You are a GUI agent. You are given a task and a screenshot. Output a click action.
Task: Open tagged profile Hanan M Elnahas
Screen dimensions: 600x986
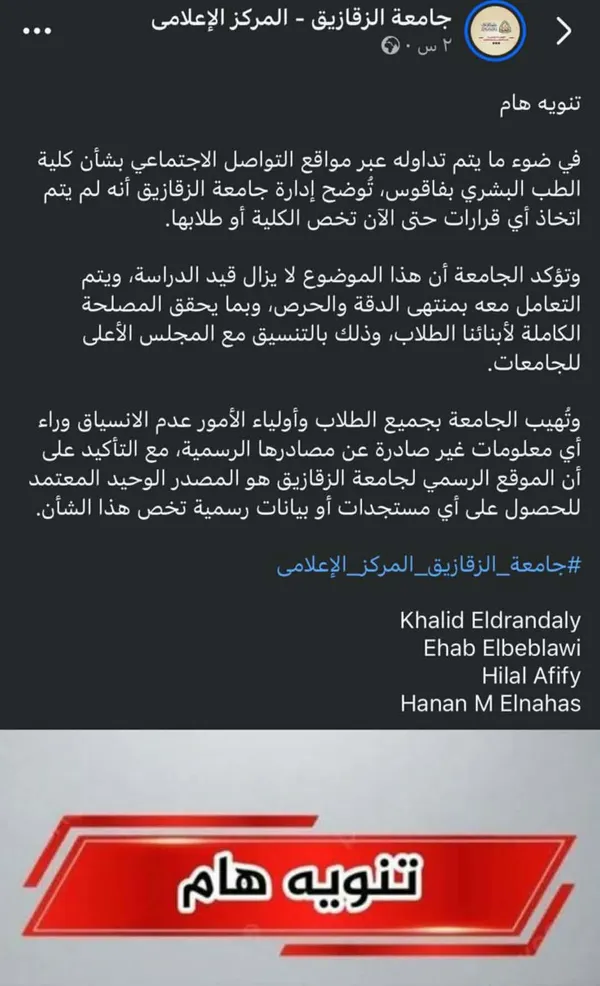click(491, 704)
